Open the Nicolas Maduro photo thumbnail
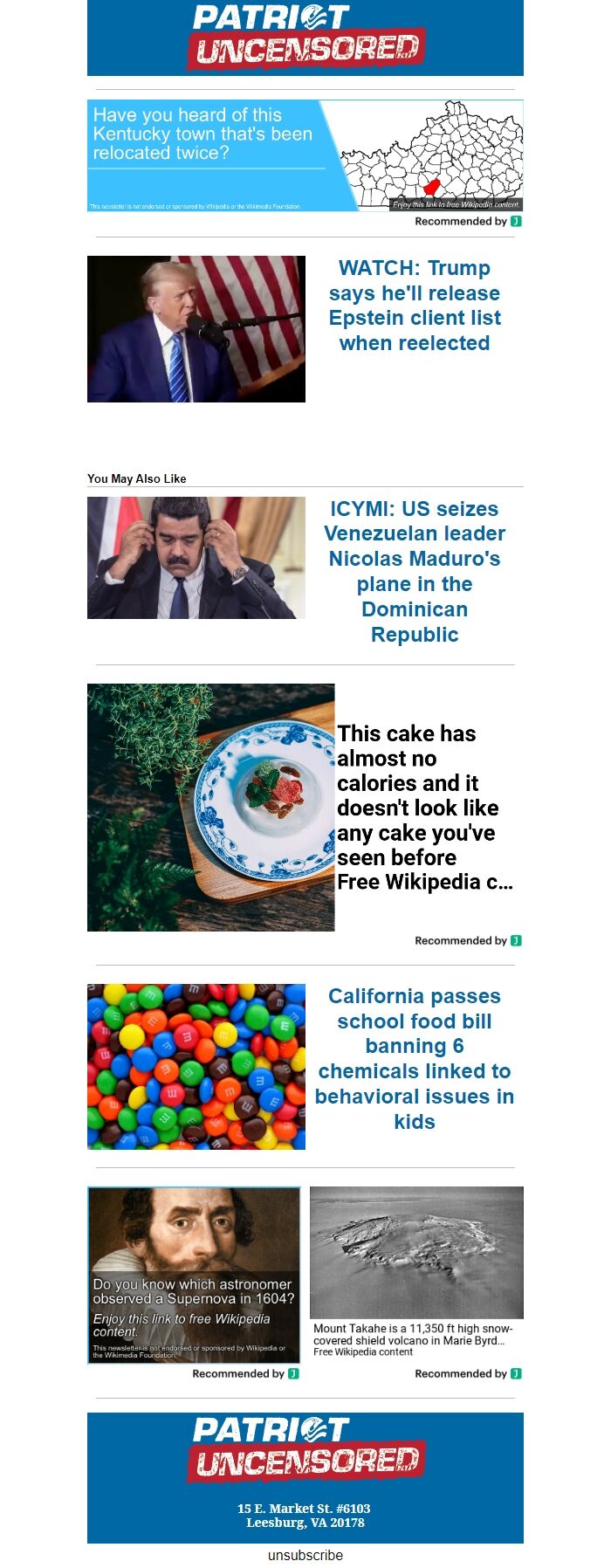Image resolution: width=611 pixels, height=1568 pixels. tap(196, 558)
